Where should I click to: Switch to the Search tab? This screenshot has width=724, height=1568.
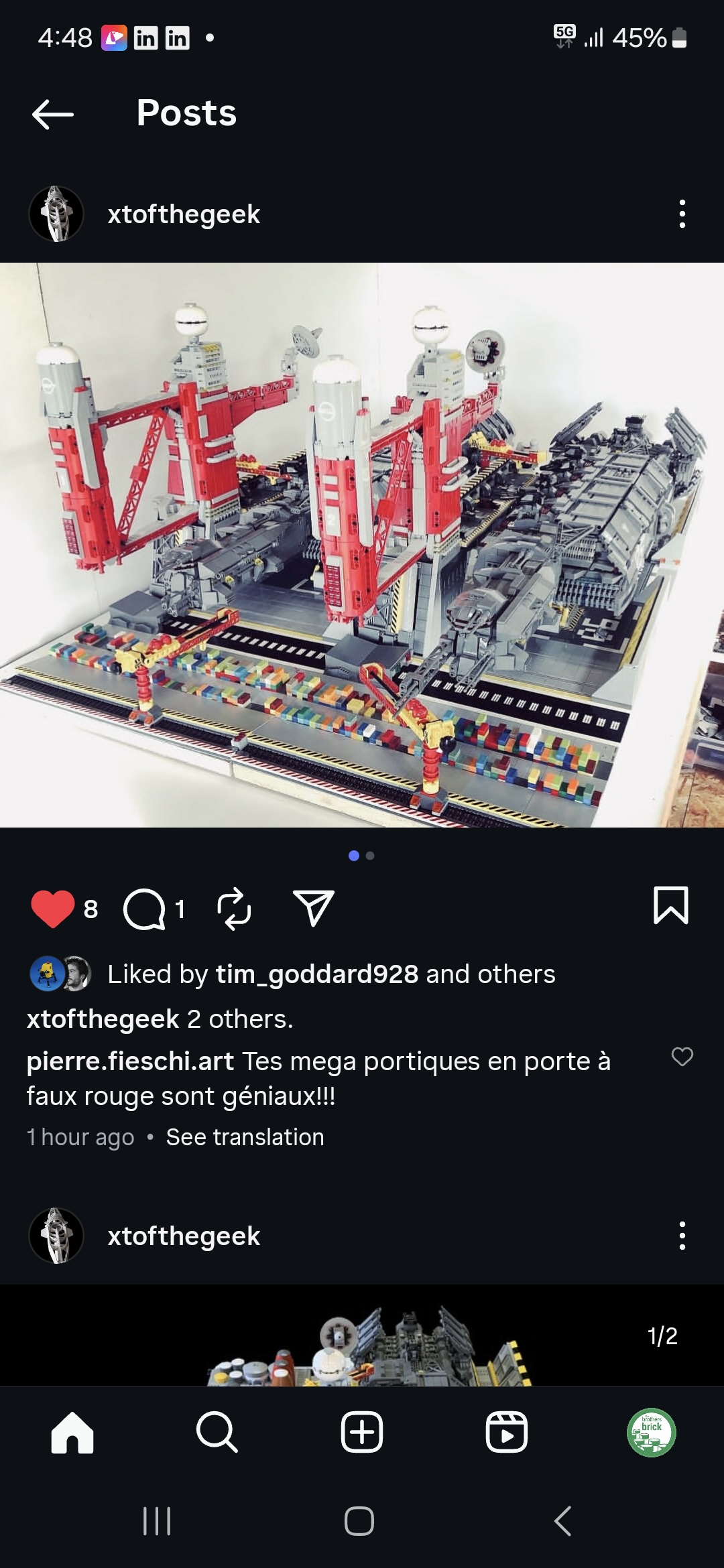click(x=217, y=1433)
